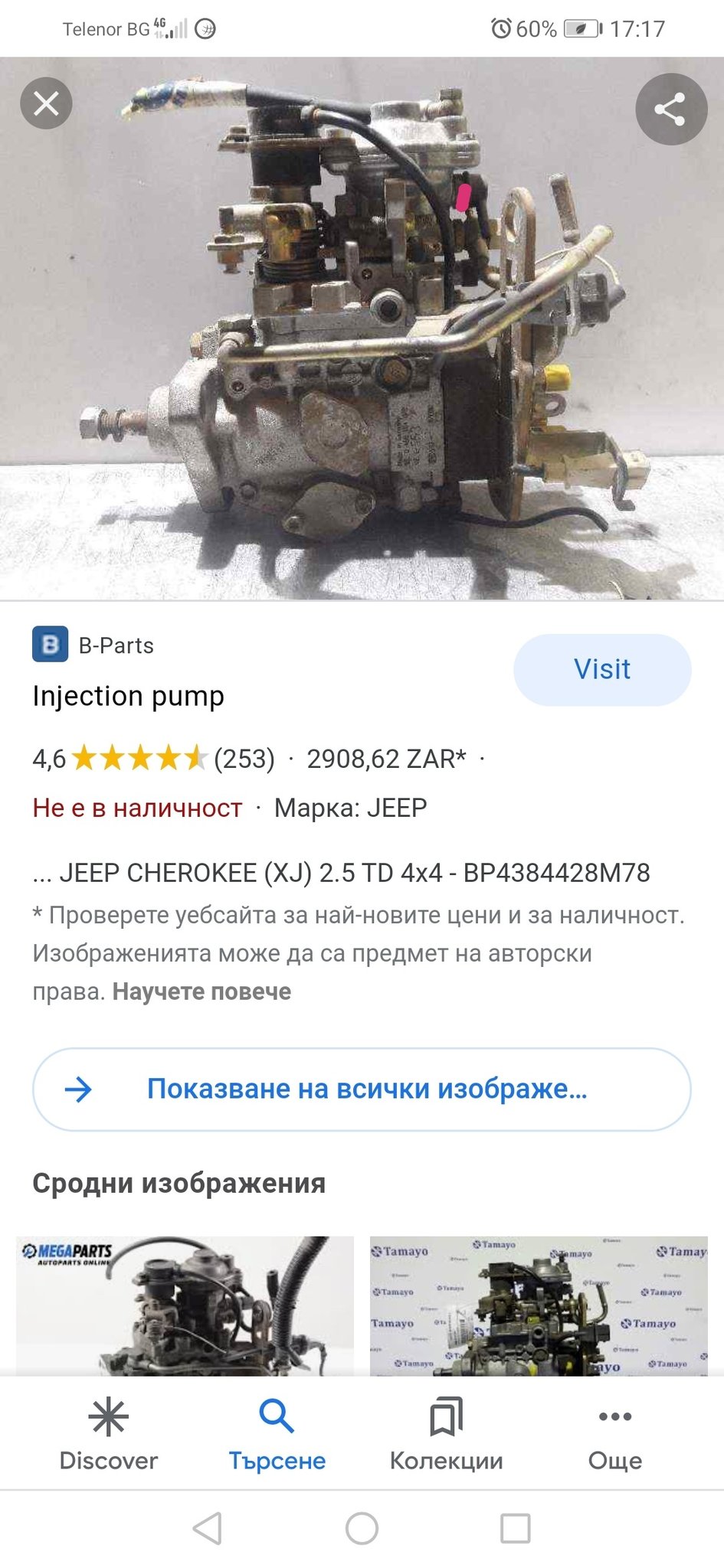724x1568 pixels.
Task: Open the Още menu tab
Action: click(x=614, y=1435)
